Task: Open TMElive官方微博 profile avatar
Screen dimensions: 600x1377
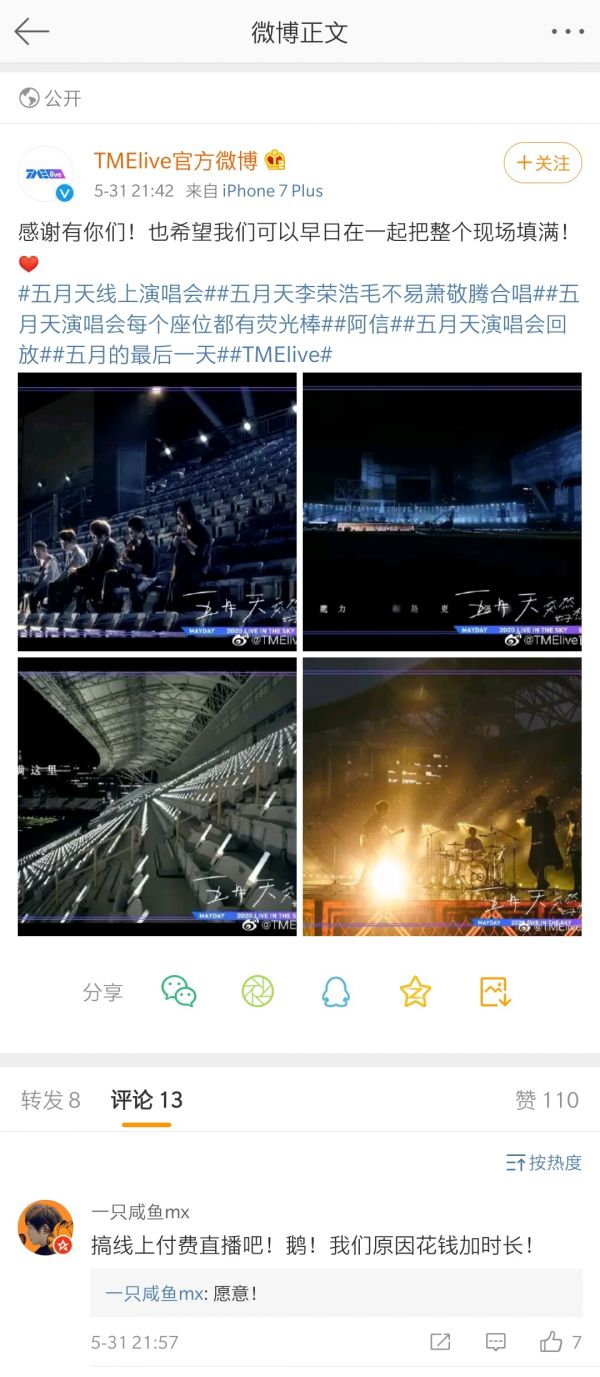Action: [x=46, y=174]
